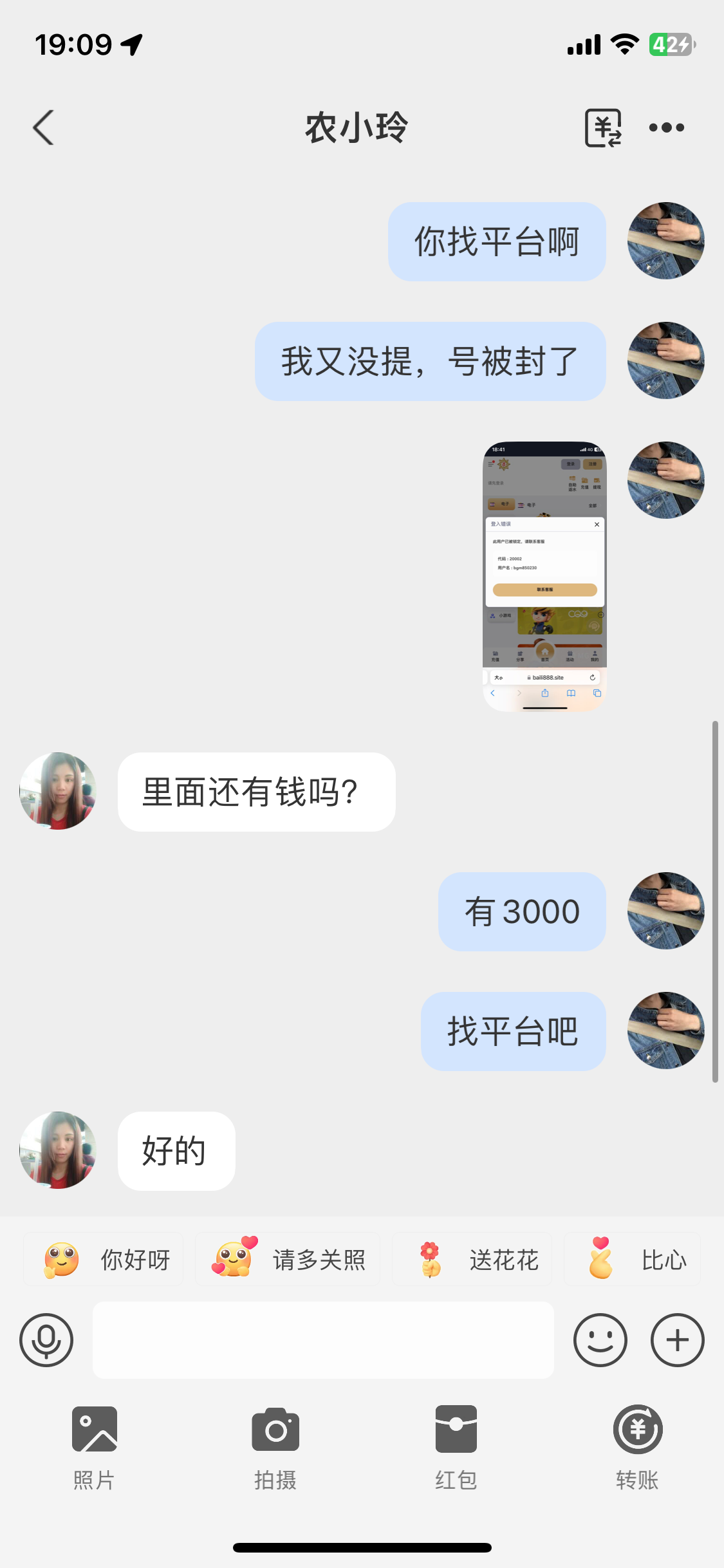
Task: Open the transfer records icon in header
Action: pyautogui.click(x=603, y=127)
